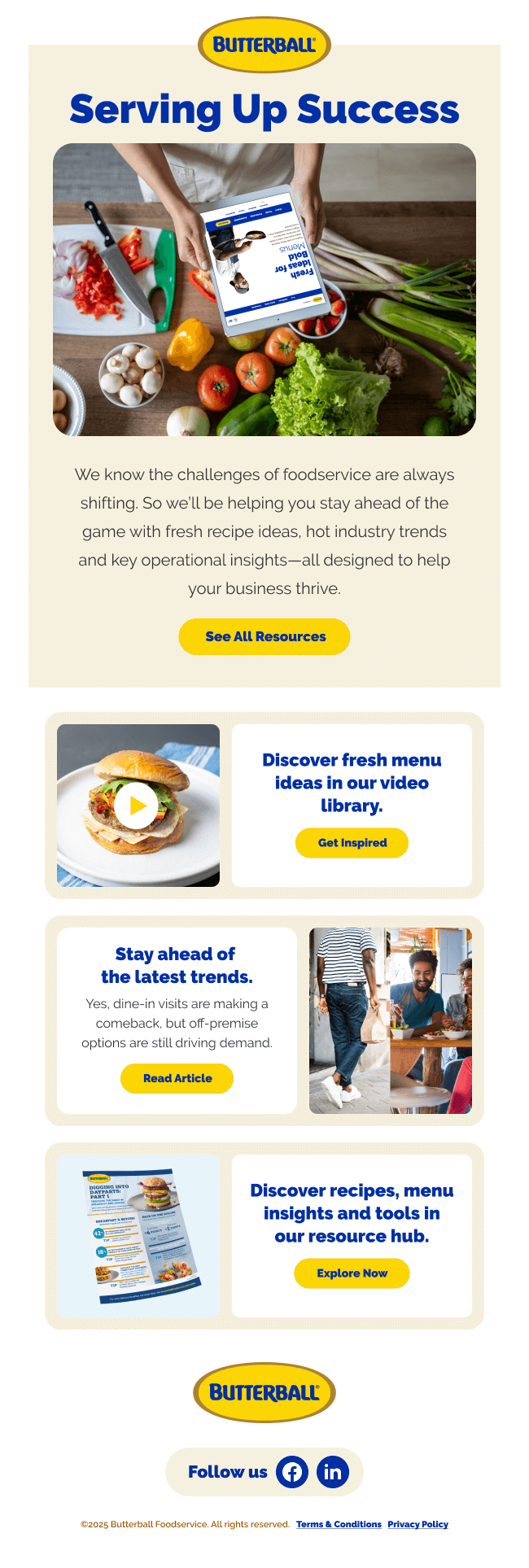Open the resource hub flyer image
Image resolution: width=529 pixels, height=1568 pixels.
click(x=138, y=1236)
